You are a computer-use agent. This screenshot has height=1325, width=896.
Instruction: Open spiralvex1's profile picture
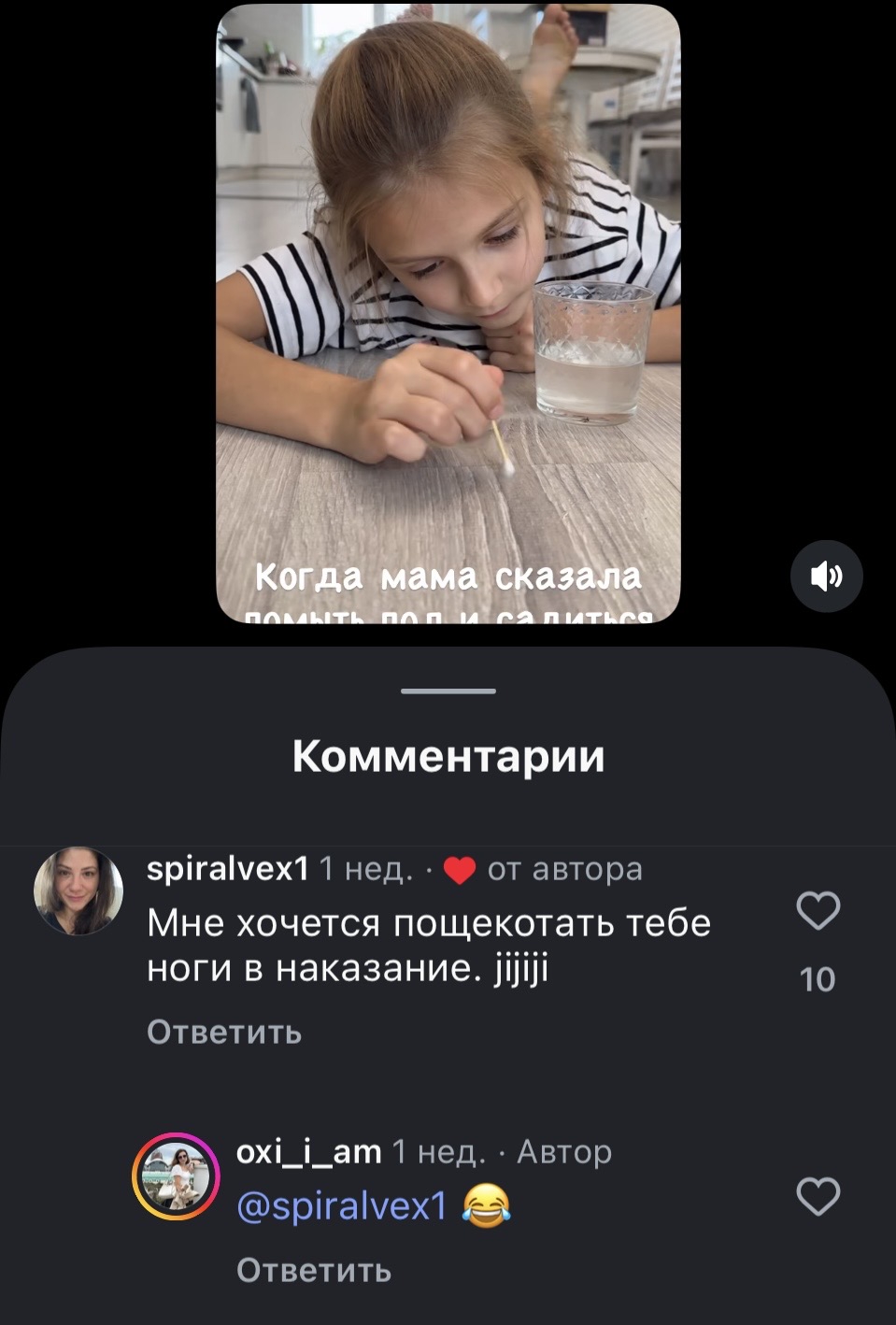point(78,891)
